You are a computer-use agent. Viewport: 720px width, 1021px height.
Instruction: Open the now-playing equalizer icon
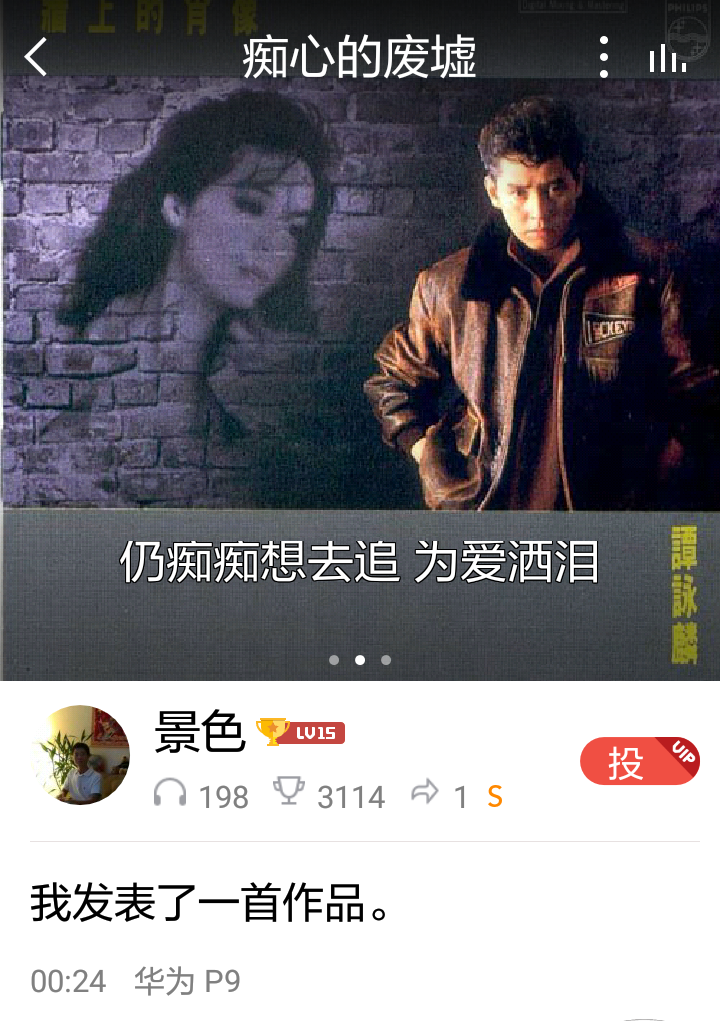click(x=667, y=58)
